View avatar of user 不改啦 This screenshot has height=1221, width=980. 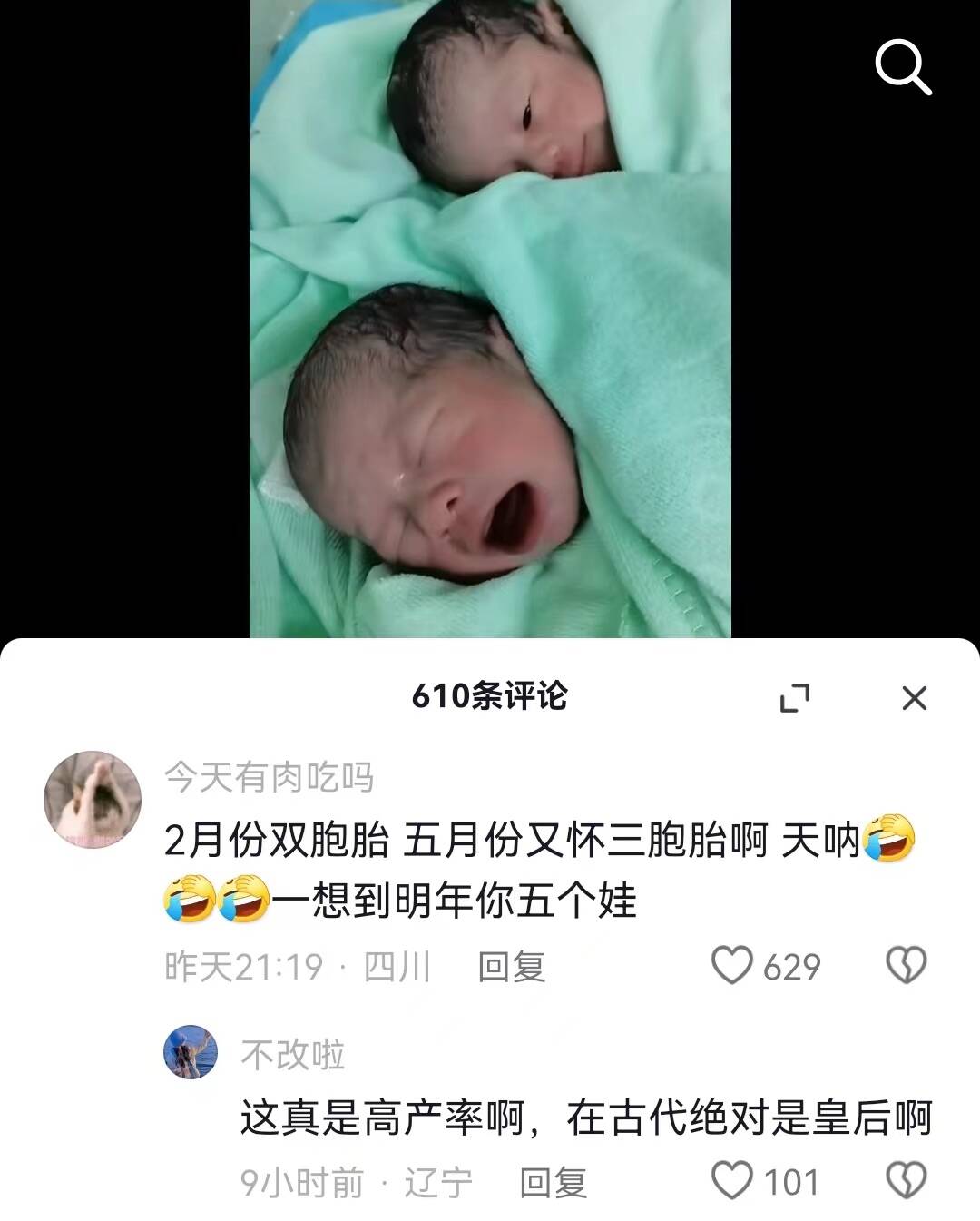(x=191, y=1052)
